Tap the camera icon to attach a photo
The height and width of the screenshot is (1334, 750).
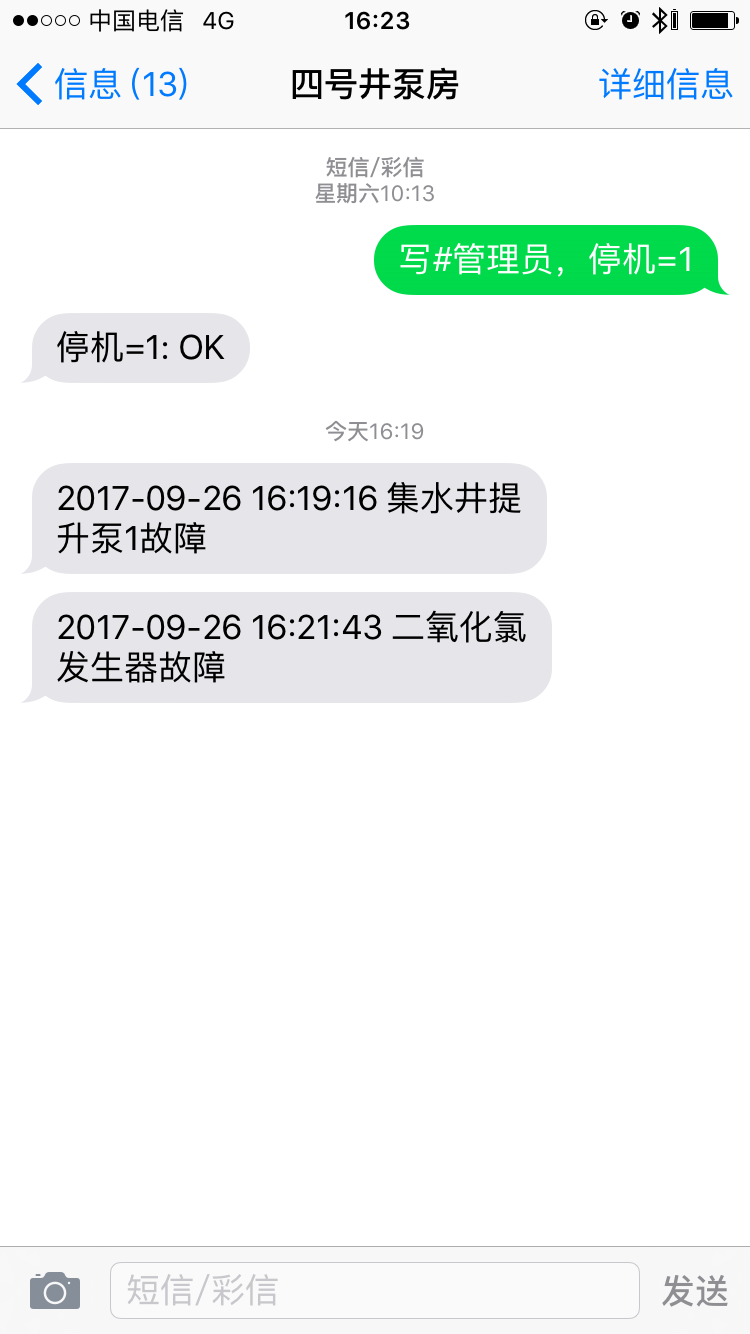(55, 1291)
